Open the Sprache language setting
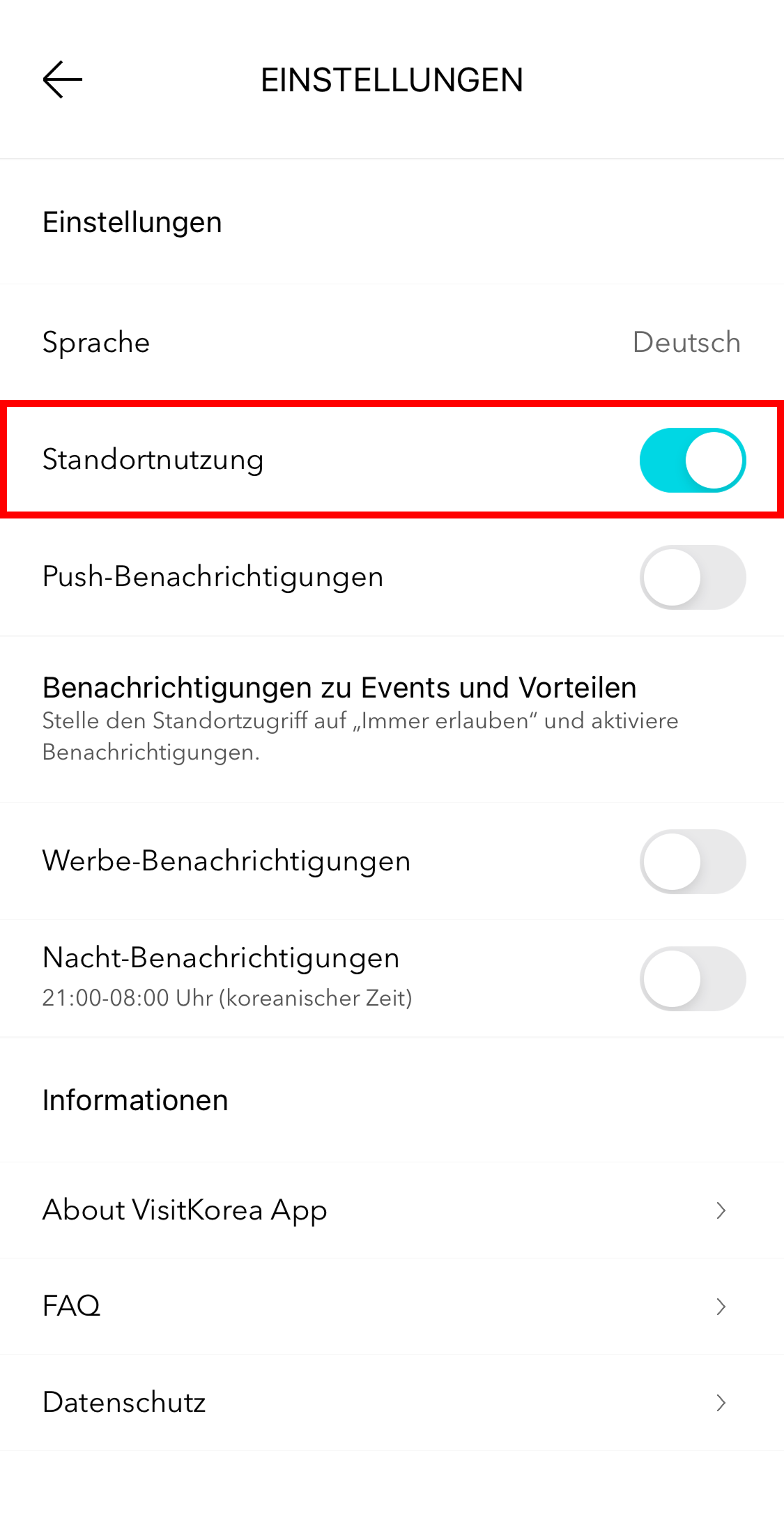Viewport: 784px width, 1522px height. tap(392, 343)
